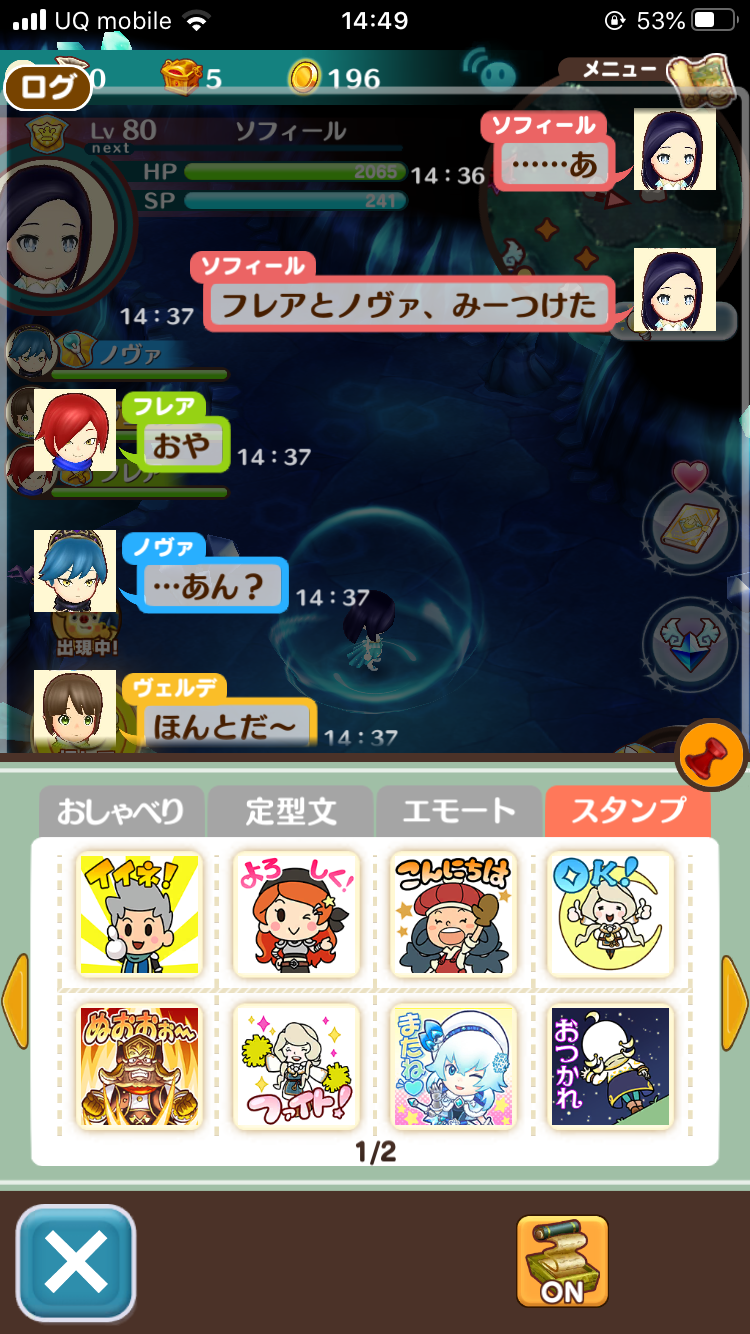The image size is (750, 1334).
Task: Send the よろしく stamp
Action: coord(296,914)
